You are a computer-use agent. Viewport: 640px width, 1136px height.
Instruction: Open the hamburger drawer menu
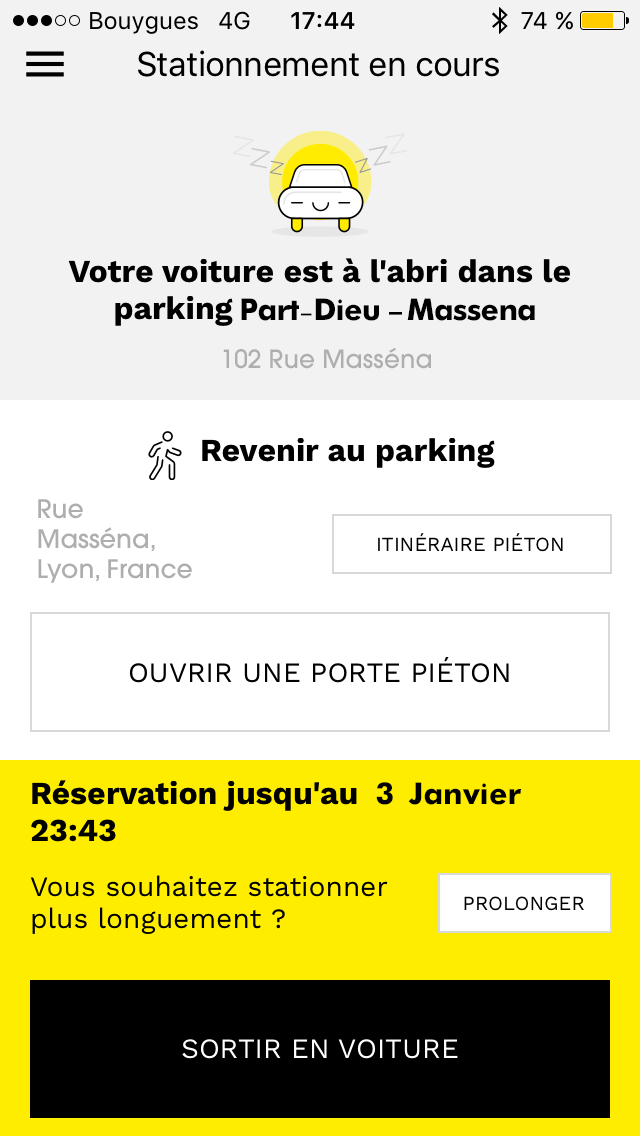coord(45,64)
